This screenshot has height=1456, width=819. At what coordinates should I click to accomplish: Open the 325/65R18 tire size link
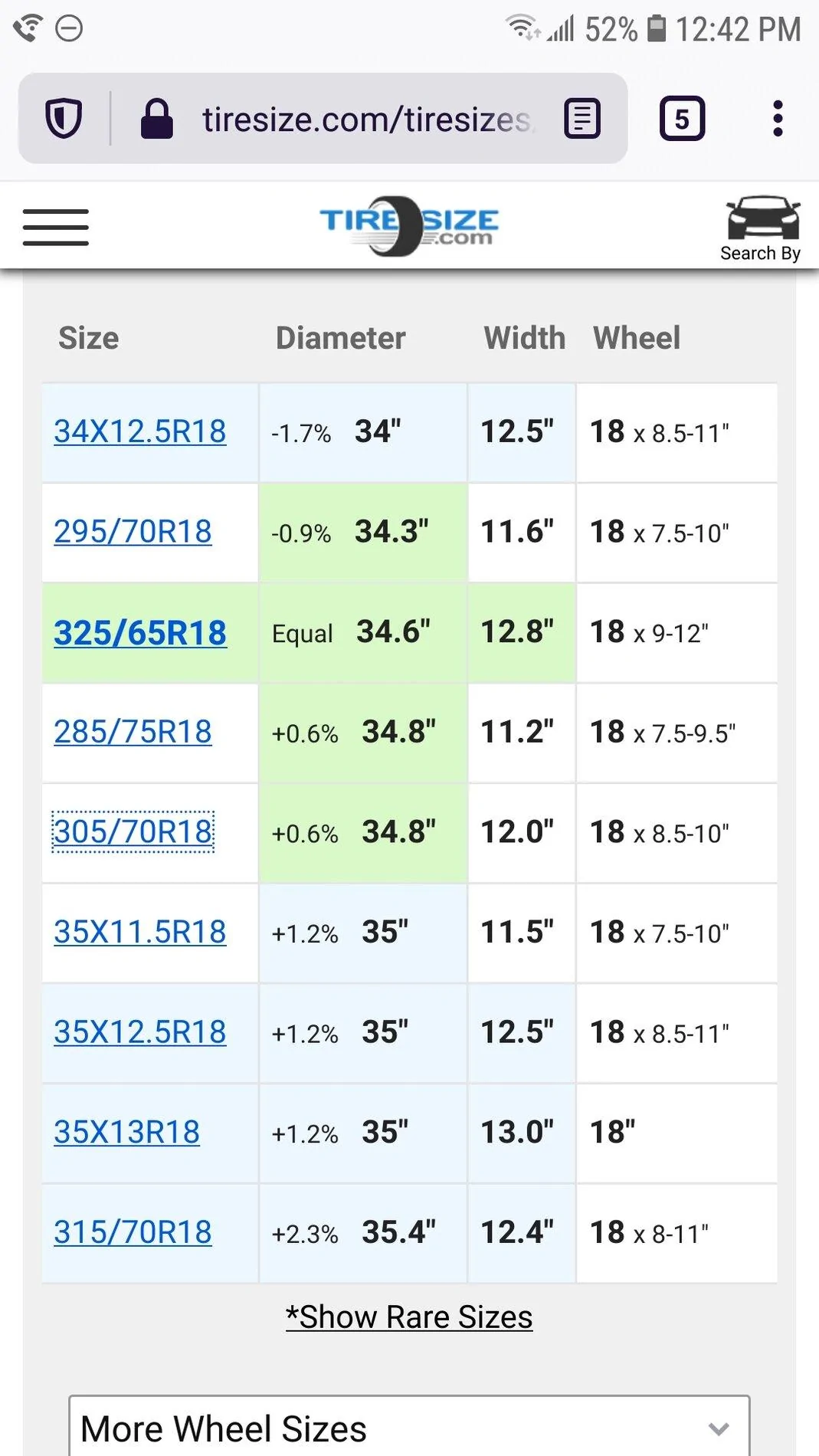click(140, 632)
